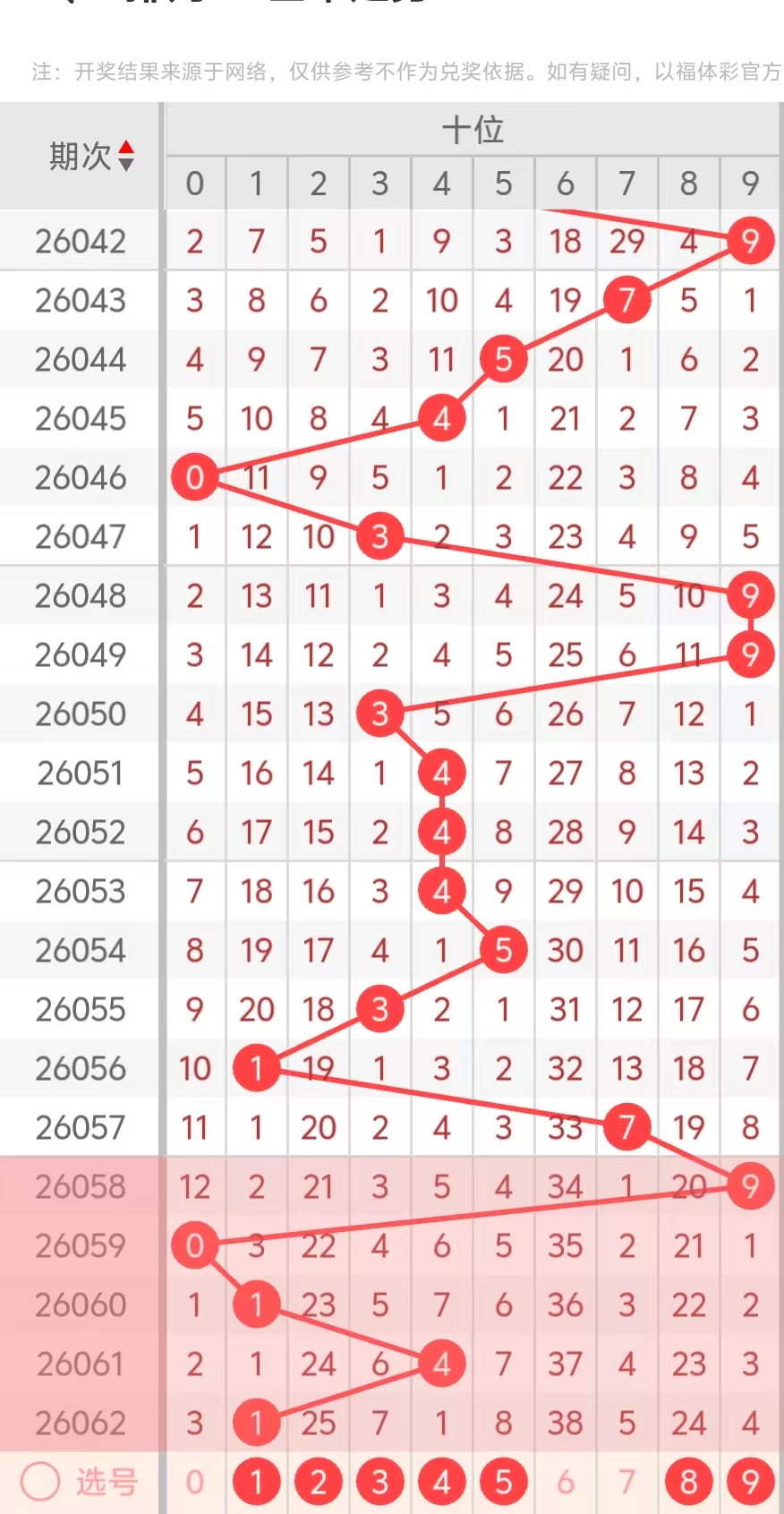
Task: Deselect number 3 in the 选号 row
Action: [x=380, y=1483]
